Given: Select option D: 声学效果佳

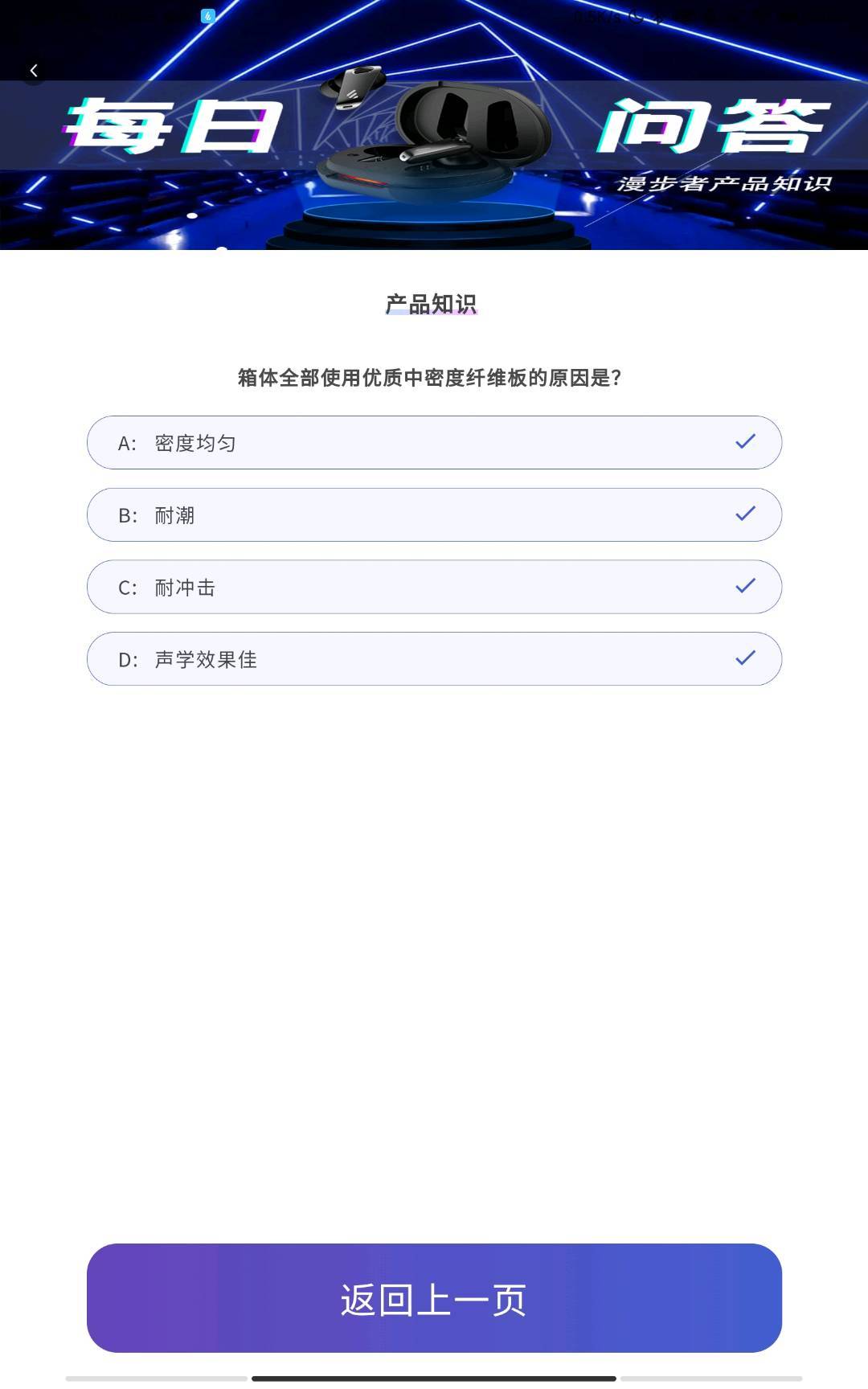Looking at the screenshot, I should [x=434, y=659].
